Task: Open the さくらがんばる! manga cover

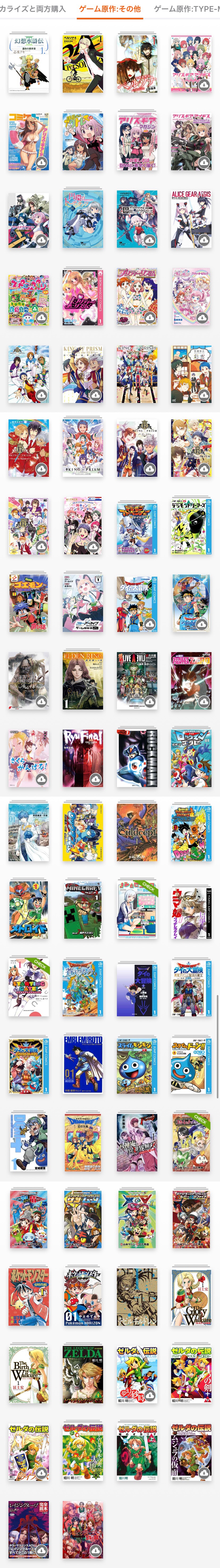Action: [x=29, y=758]
